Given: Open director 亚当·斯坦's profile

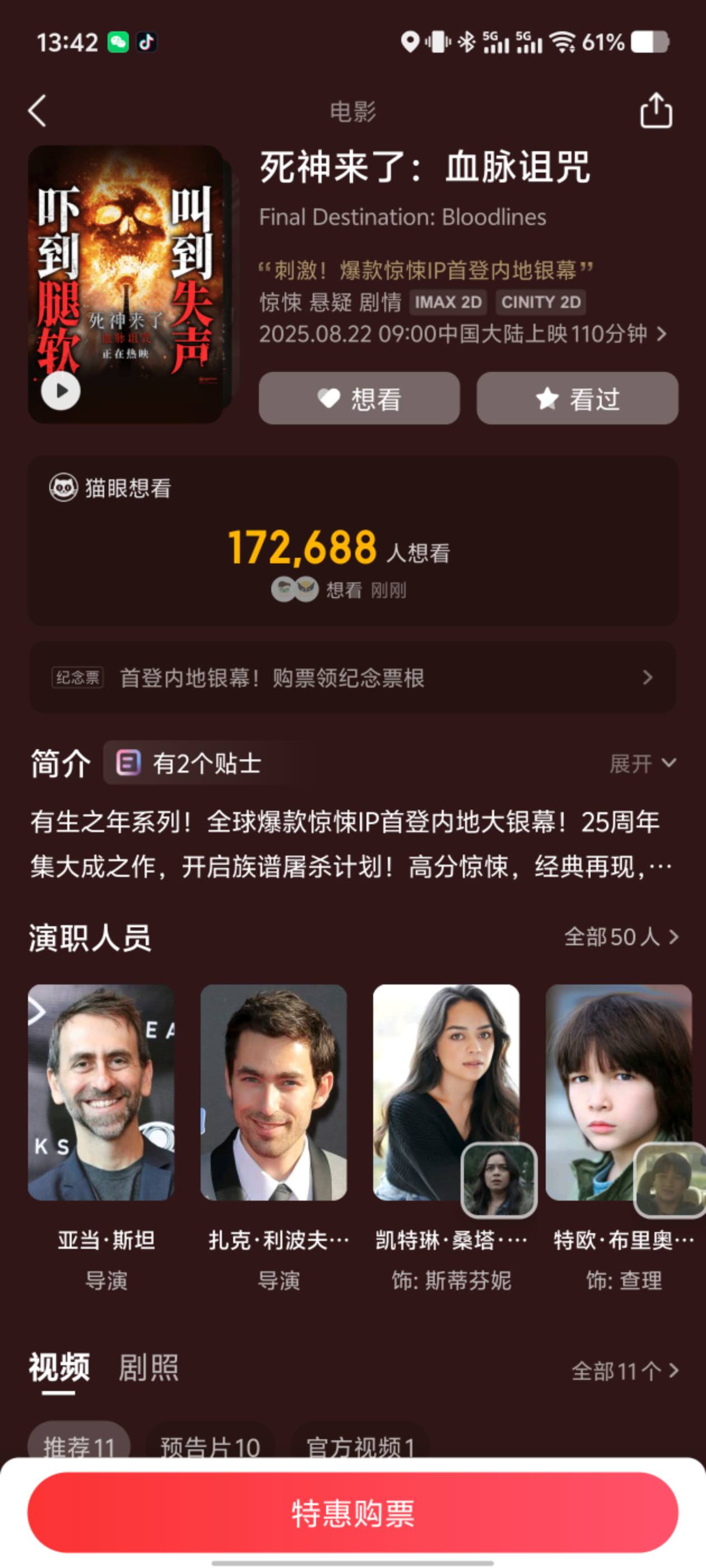Looking at the screenshot, I should (101, 1093).
